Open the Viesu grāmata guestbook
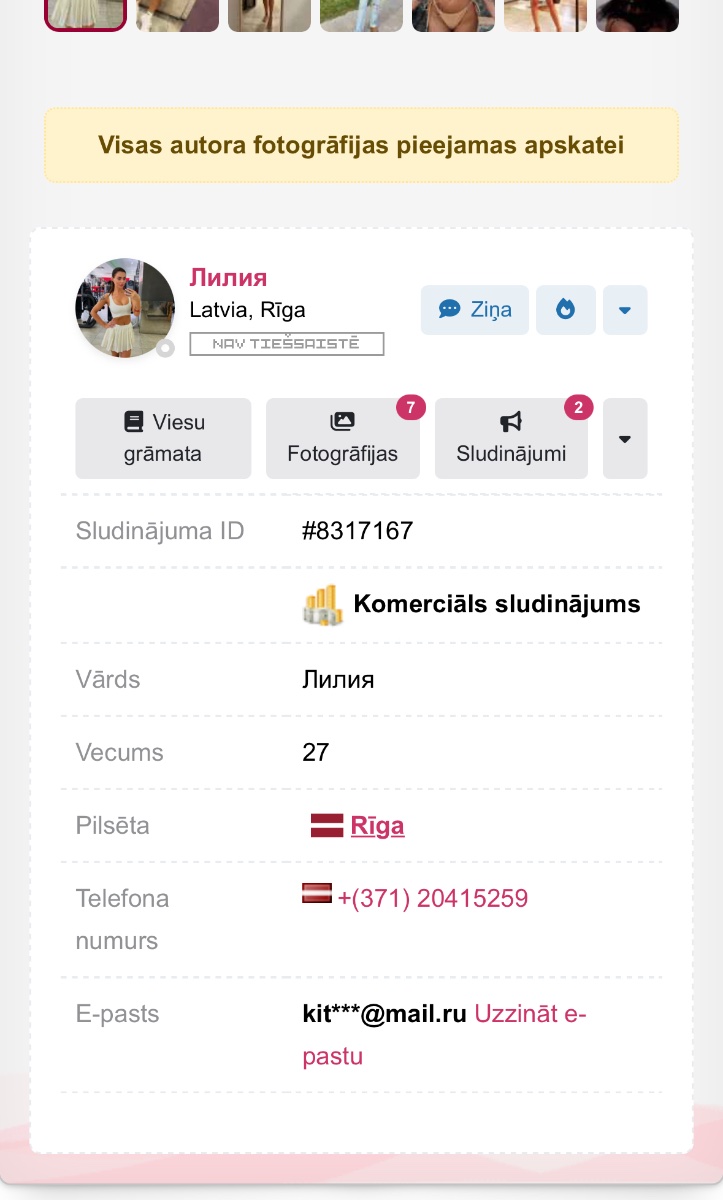 click(163, 438)
